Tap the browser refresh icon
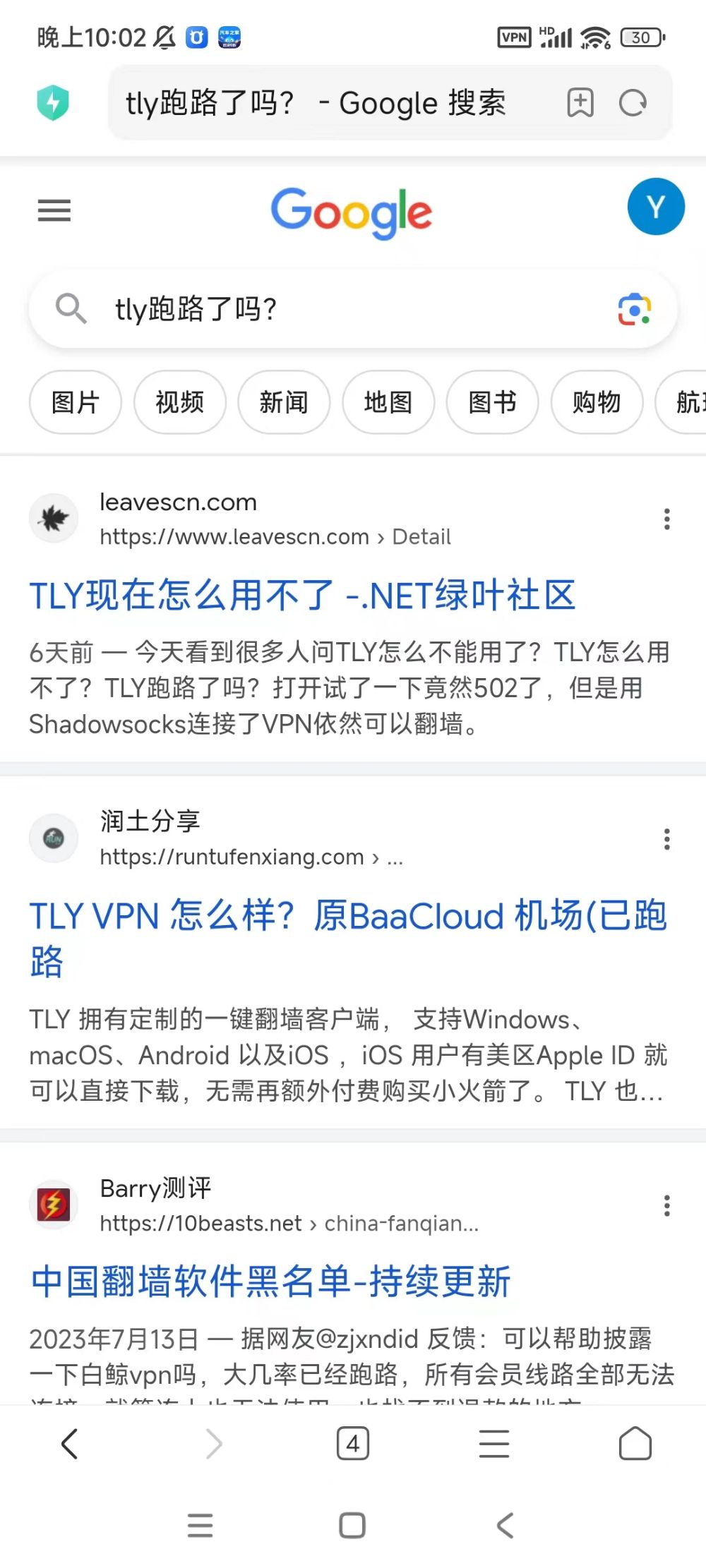Screen dimensions: 706x1568 (x=633, y=102)
